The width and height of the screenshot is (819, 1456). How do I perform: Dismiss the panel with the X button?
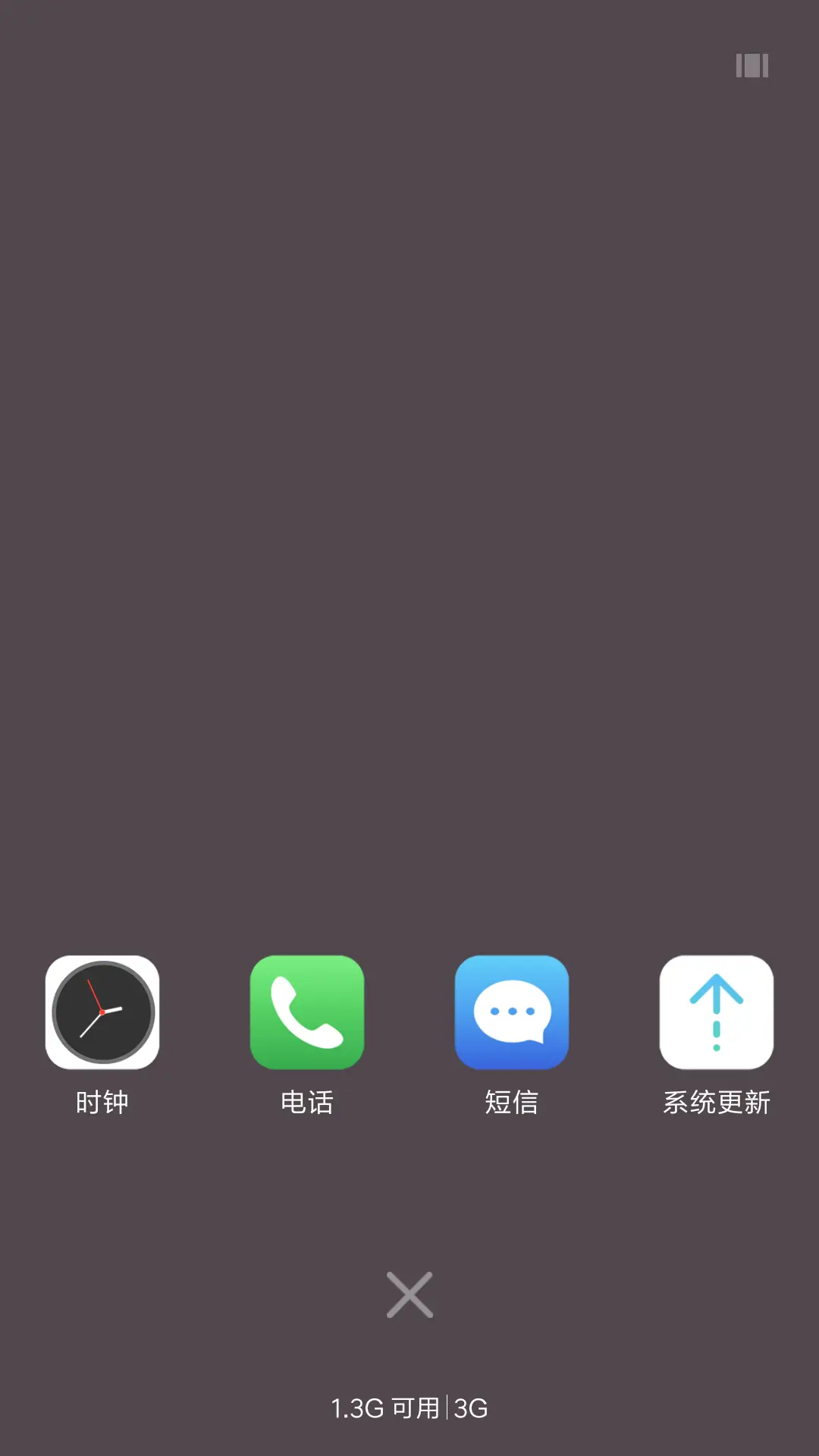click(409, 1294)
